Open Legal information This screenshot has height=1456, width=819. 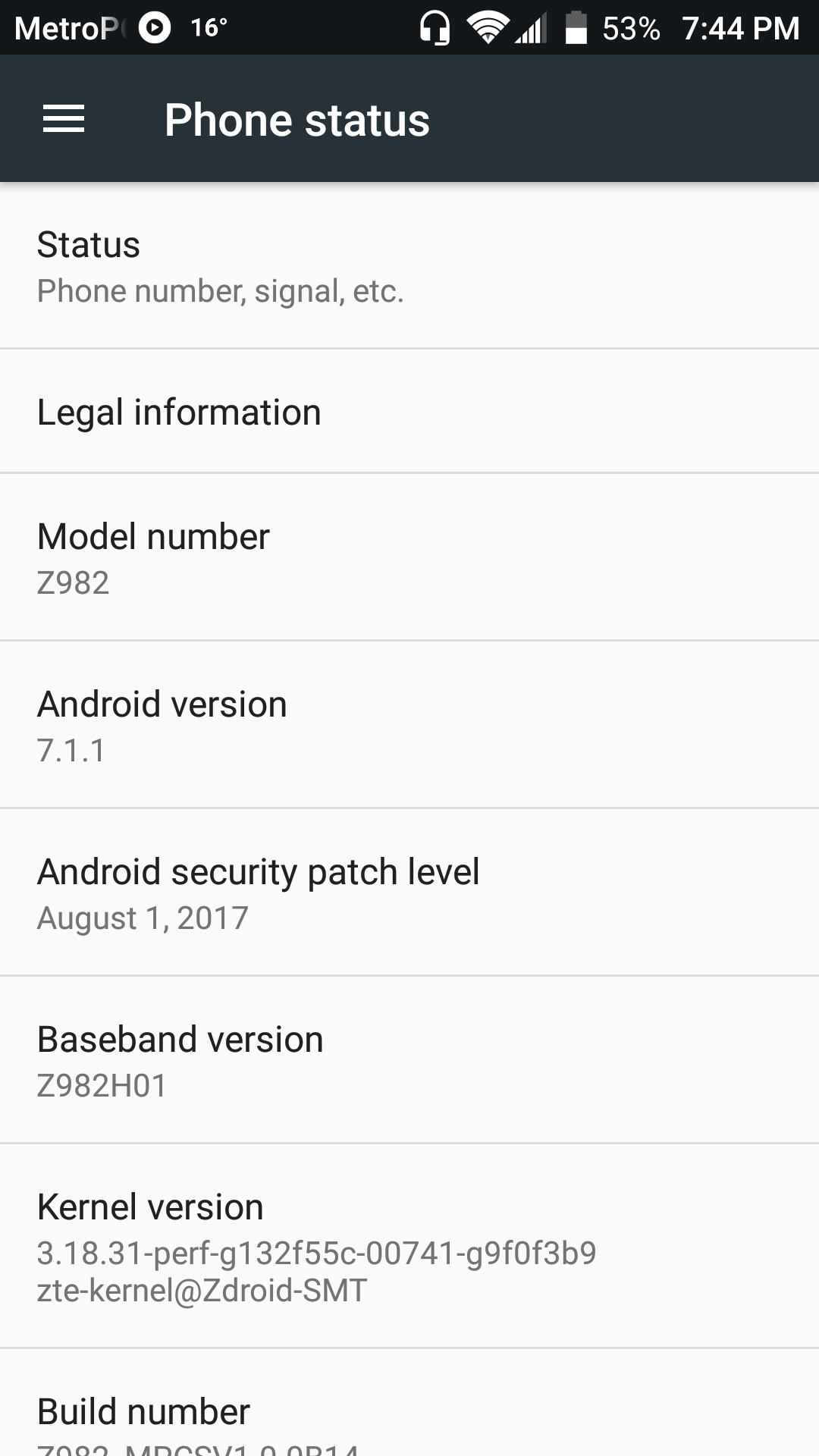click(409, 412)
